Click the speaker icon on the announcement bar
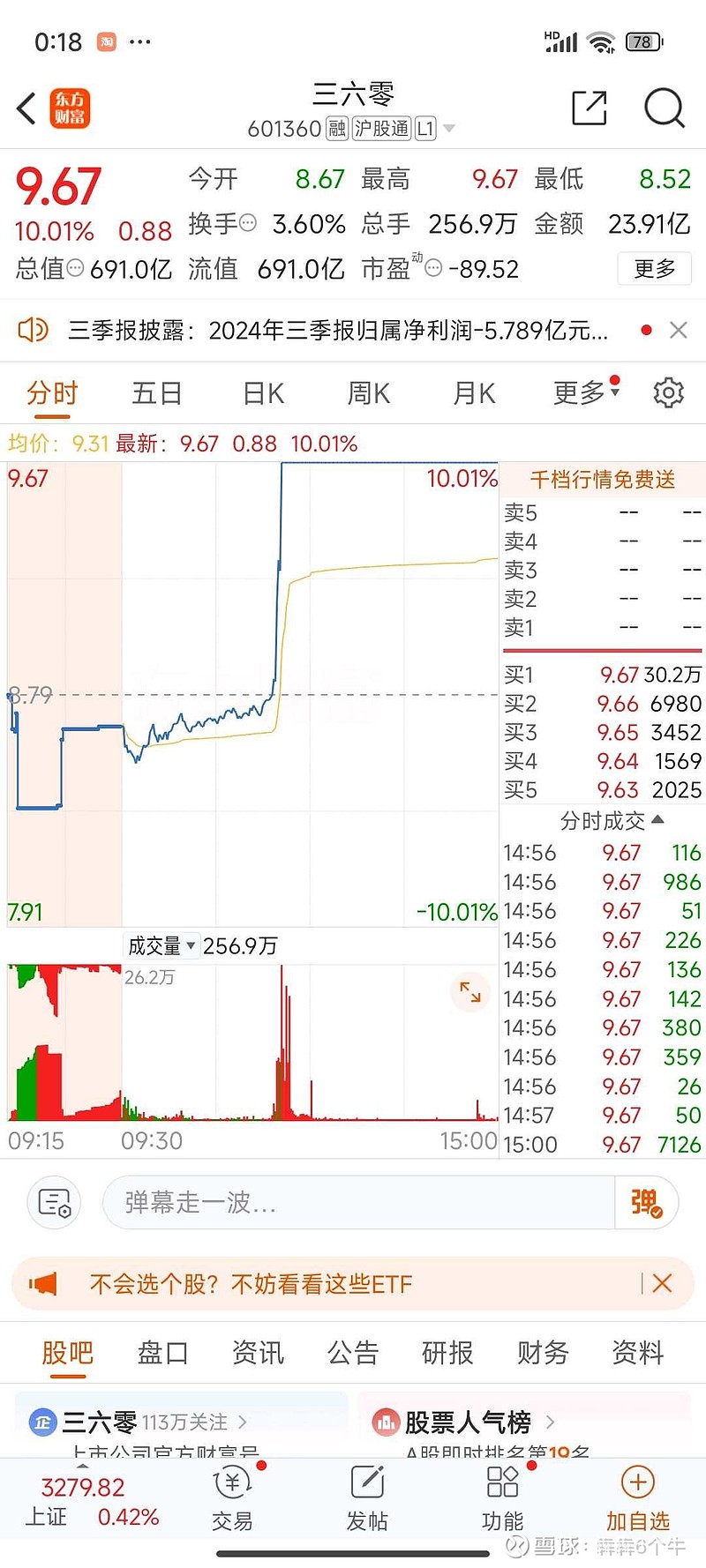706x1568 pixels. pyautogui.click(x=34, y=329)
